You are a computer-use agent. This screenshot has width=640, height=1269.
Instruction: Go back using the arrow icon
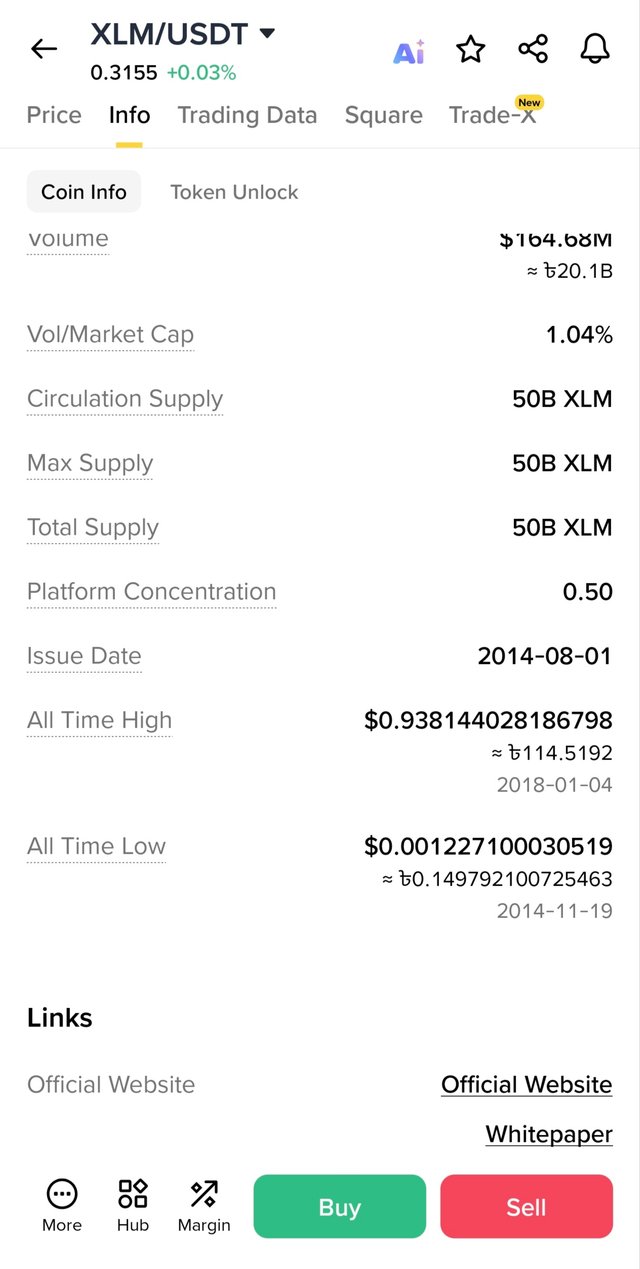44,49
